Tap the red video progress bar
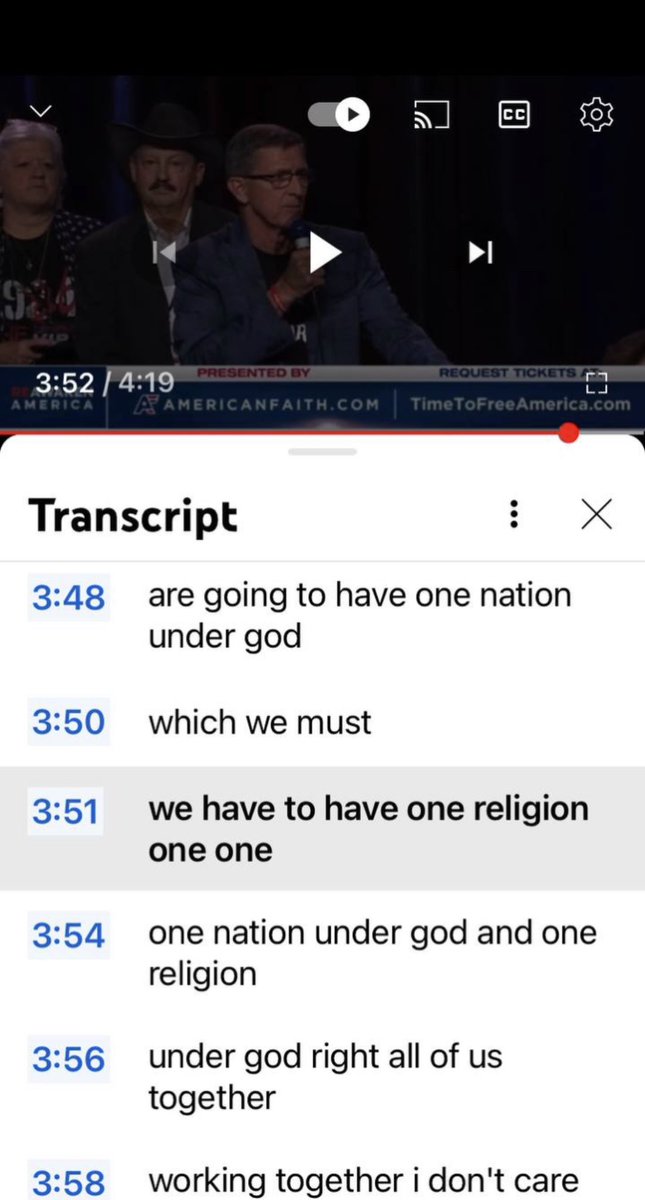The width and height of the screenshot is (645, 1200). (x=300, y=433)
